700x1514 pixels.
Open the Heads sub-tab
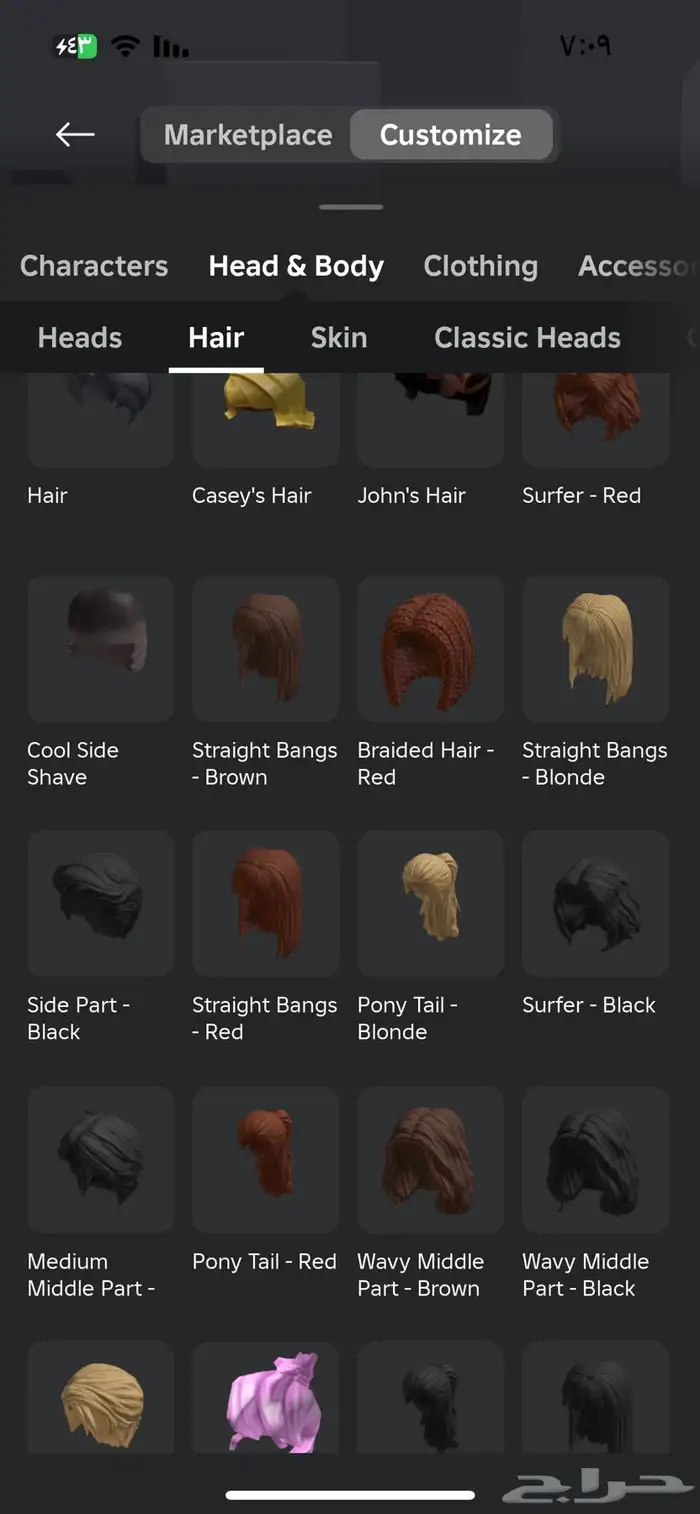click(80, 338)
